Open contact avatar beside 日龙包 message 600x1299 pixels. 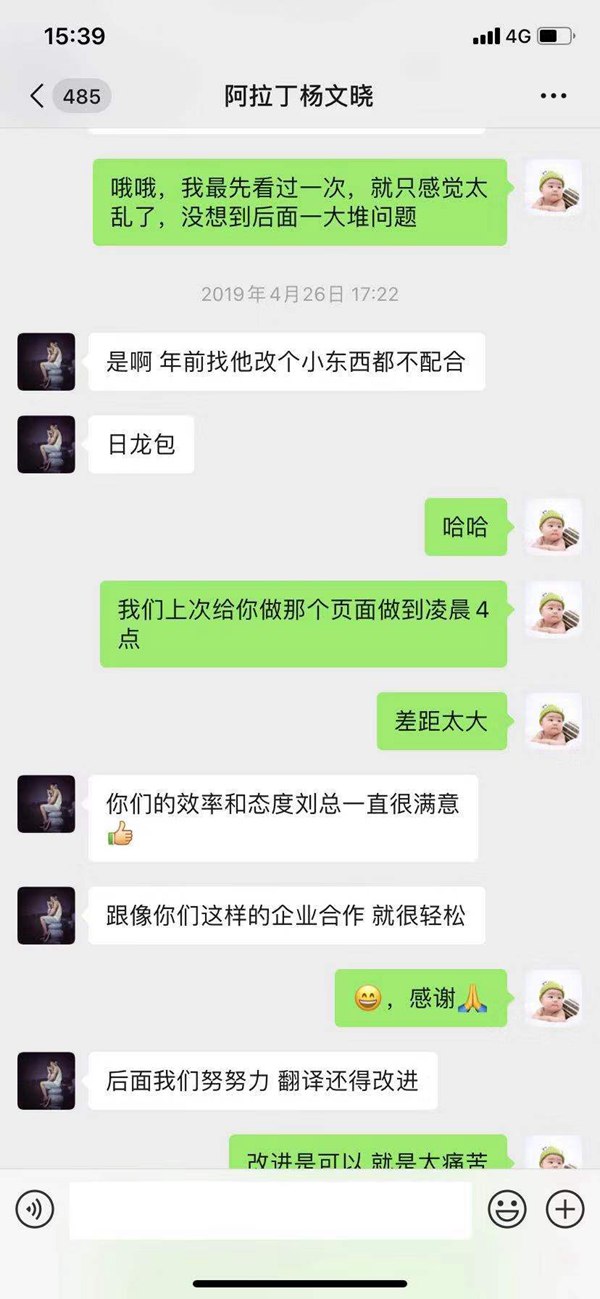(x=46, y=444)
